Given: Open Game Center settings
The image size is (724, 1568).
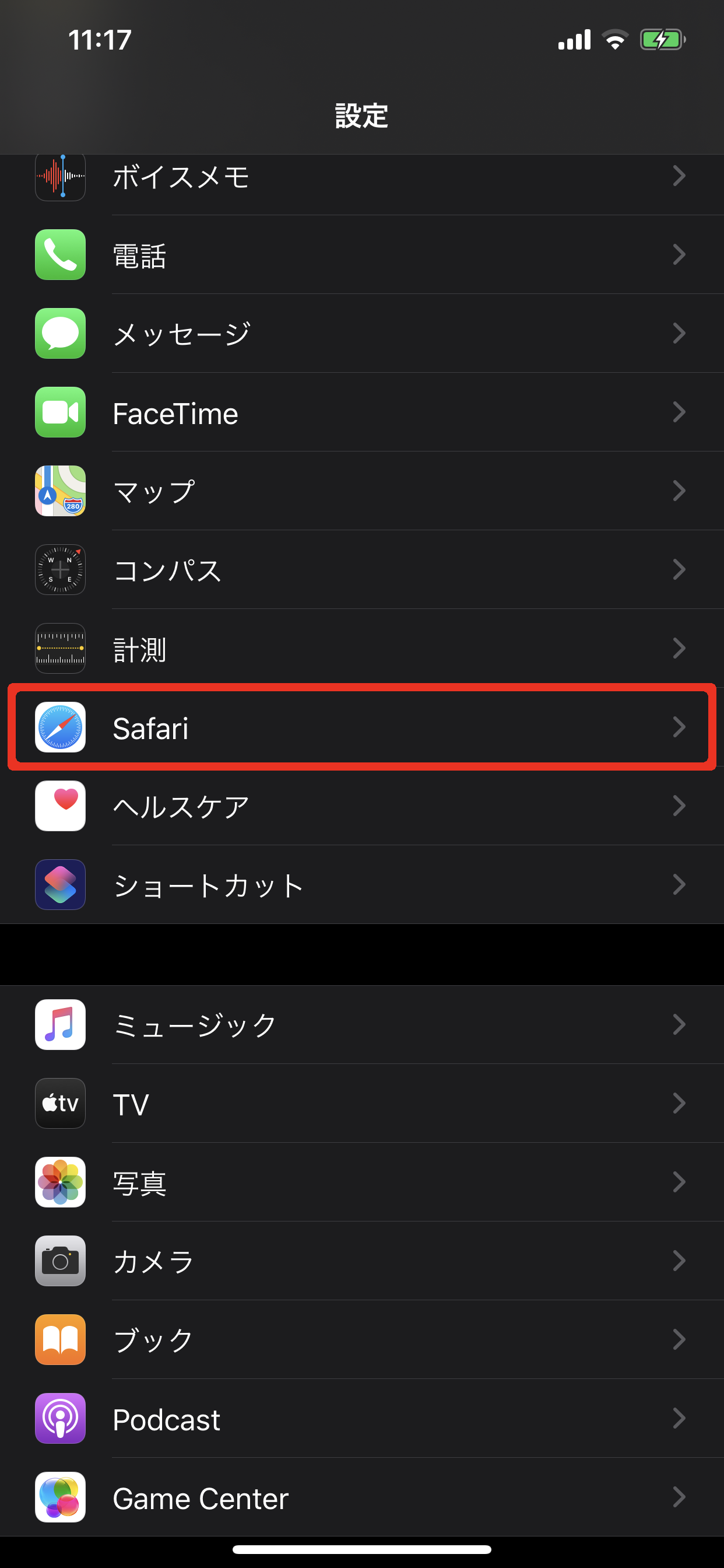Looking at the screenshot, I should click(x=361, y=1497).
